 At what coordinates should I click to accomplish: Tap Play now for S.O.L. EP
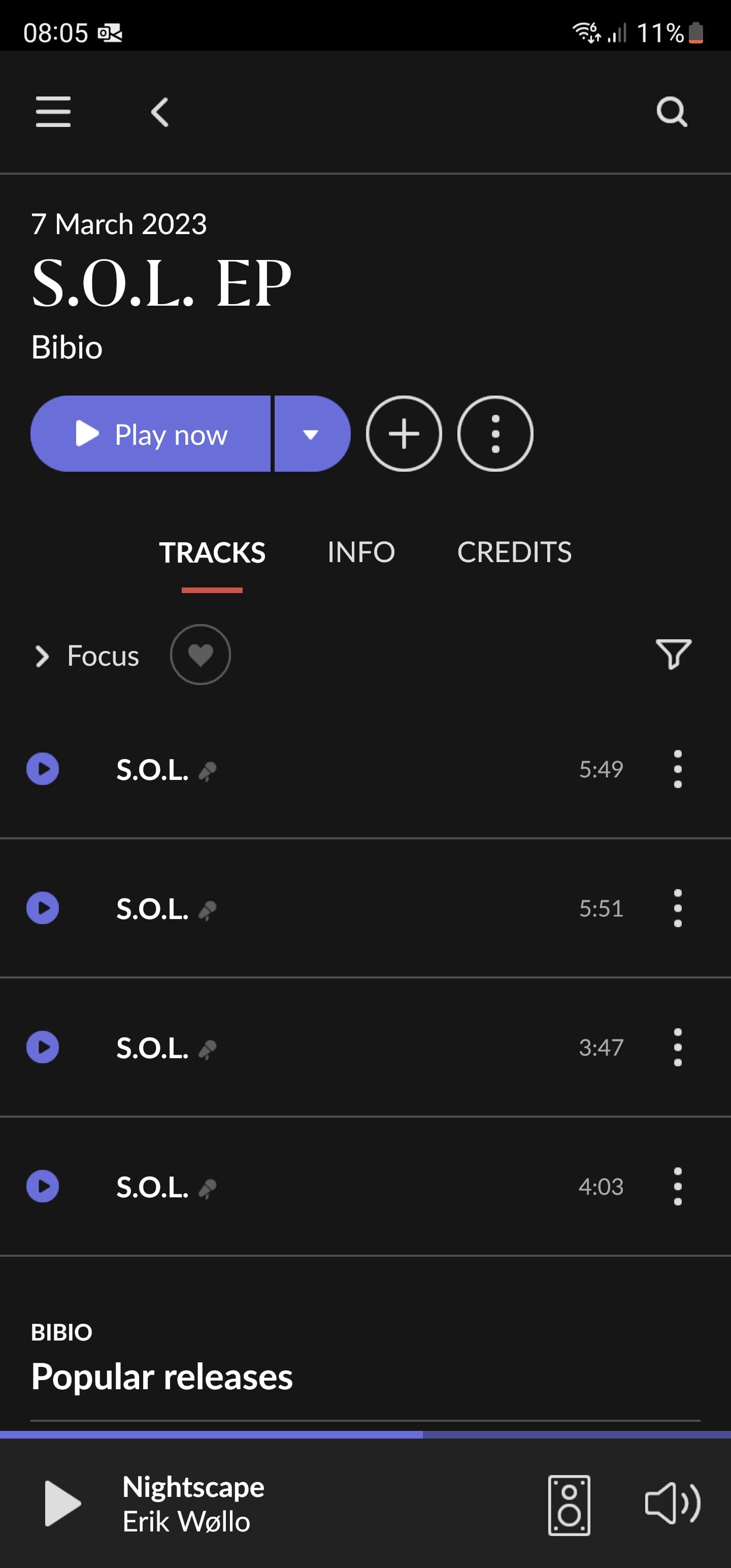pyautogui.click(x=151, y=434)
